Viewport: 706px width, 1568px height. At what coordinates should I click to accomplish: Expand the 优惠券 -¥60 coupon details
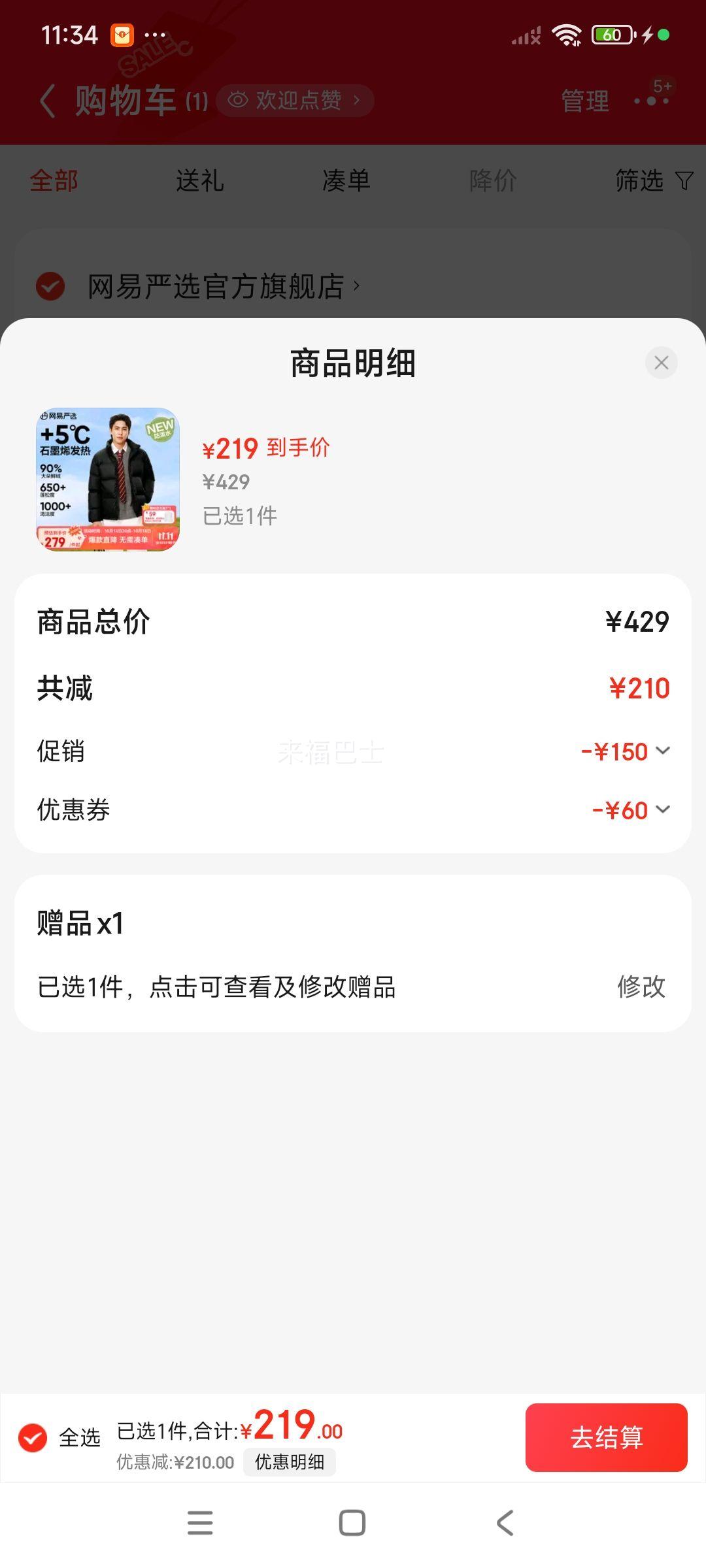click(x=664, y=810)
